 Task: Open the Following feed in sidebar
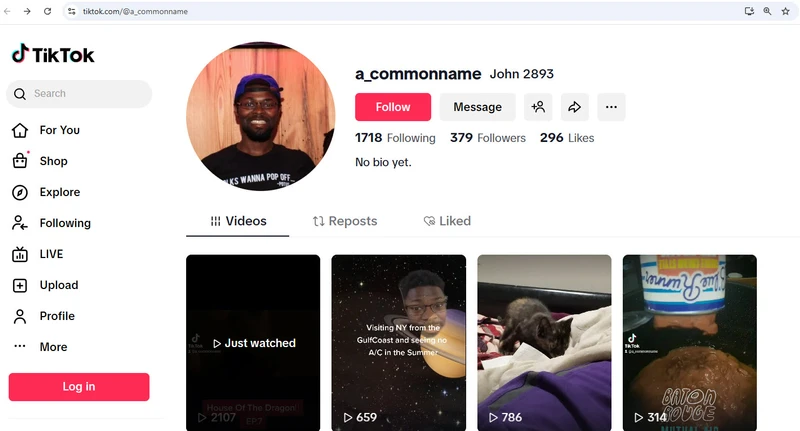64,223
